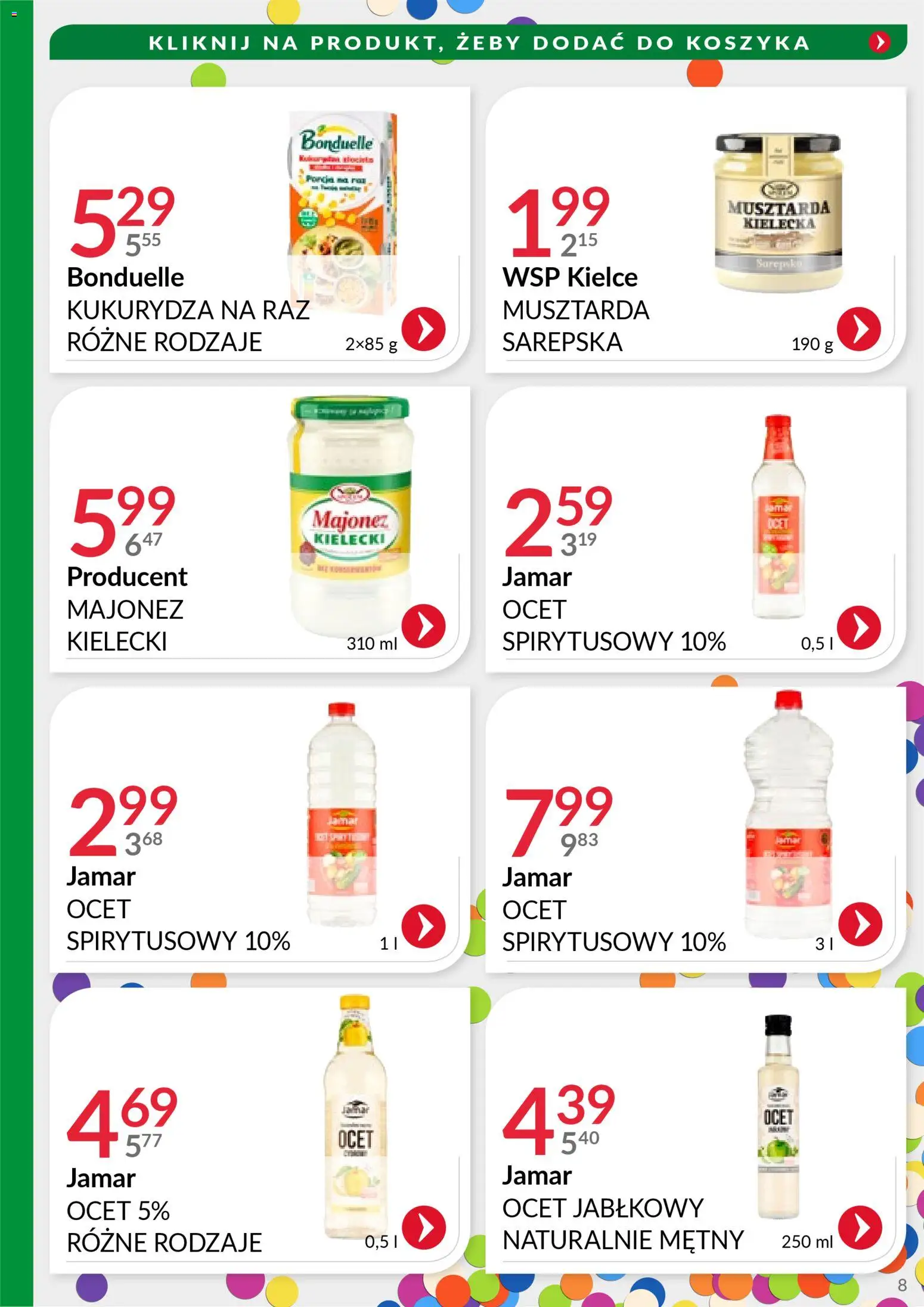Click the red arrow on Ocet 5% Różne Rodzaje card
This screenshot has height=1307, width=924.
[423, 1224]
